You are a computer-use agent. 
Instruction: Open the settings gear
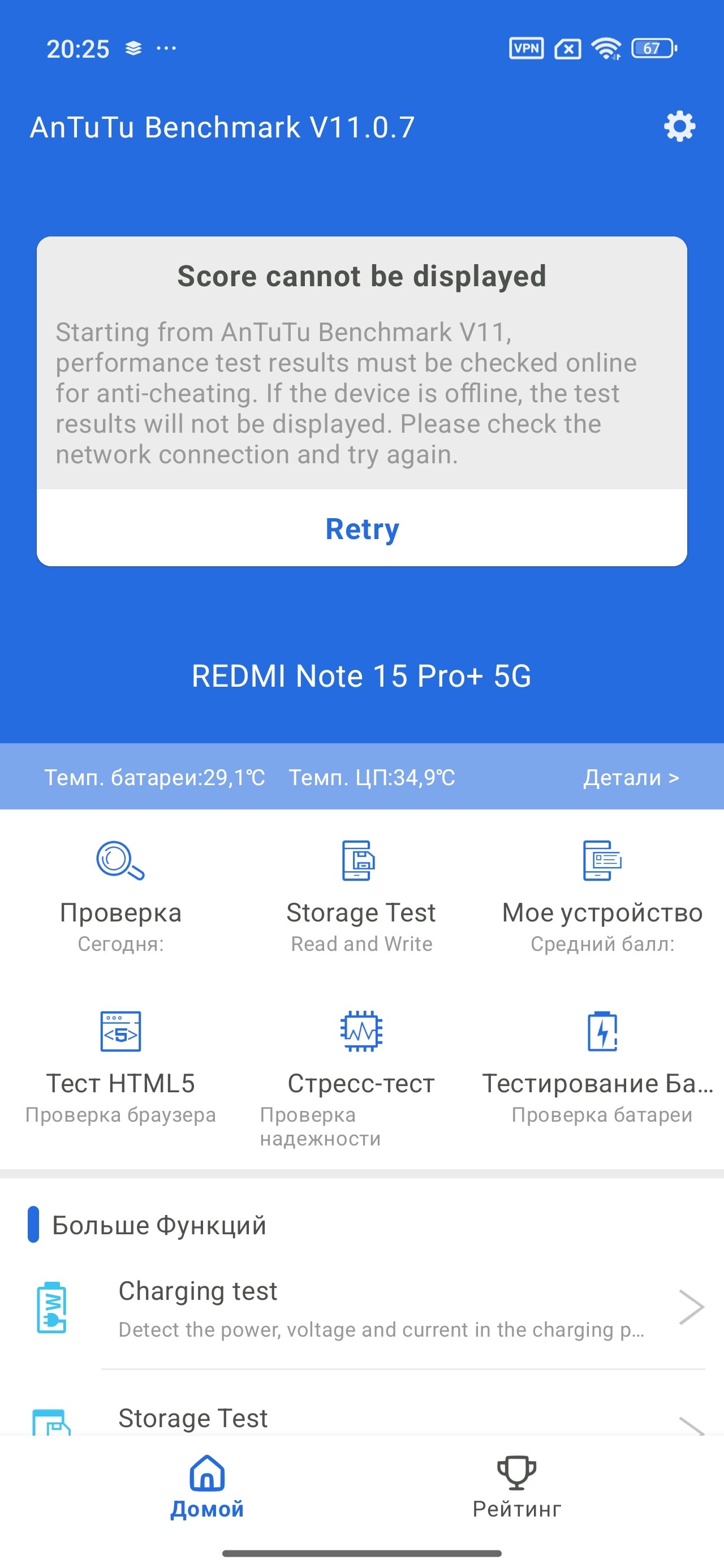point(679,127)
